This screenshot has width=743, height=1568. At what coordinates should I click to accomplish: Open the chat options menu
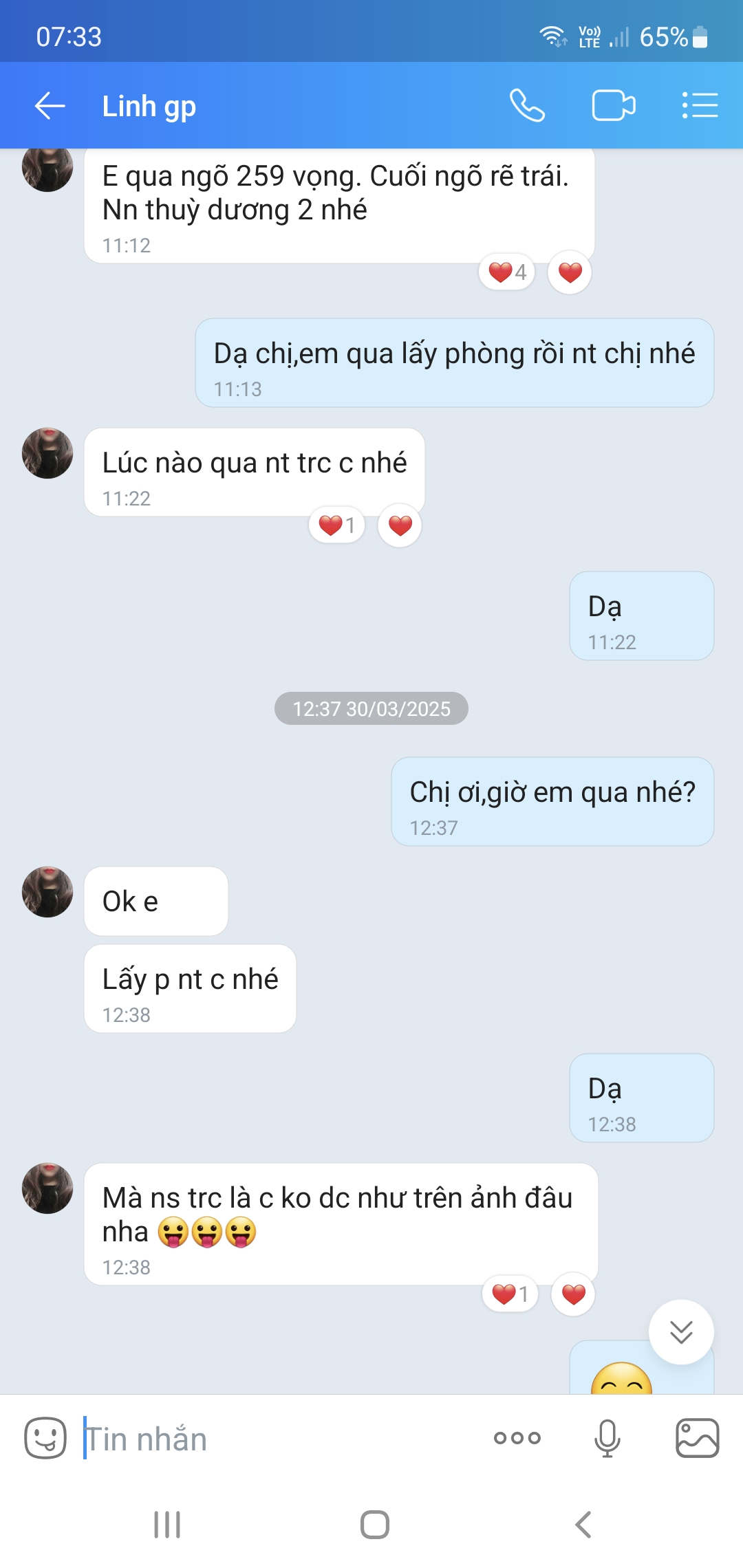(x=700, y=106)
